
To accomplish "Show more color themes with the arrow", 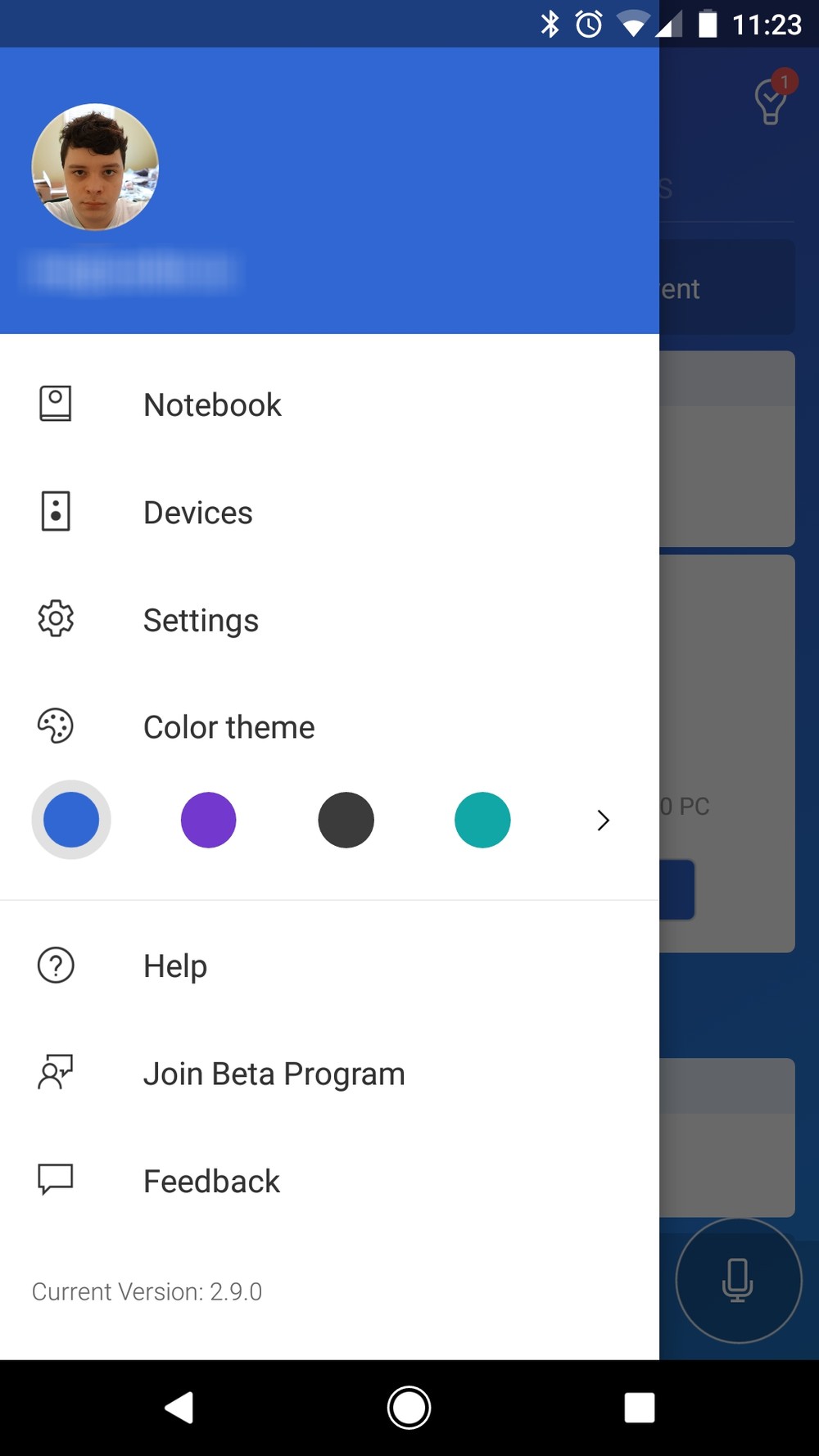I will tap(604, 821).
